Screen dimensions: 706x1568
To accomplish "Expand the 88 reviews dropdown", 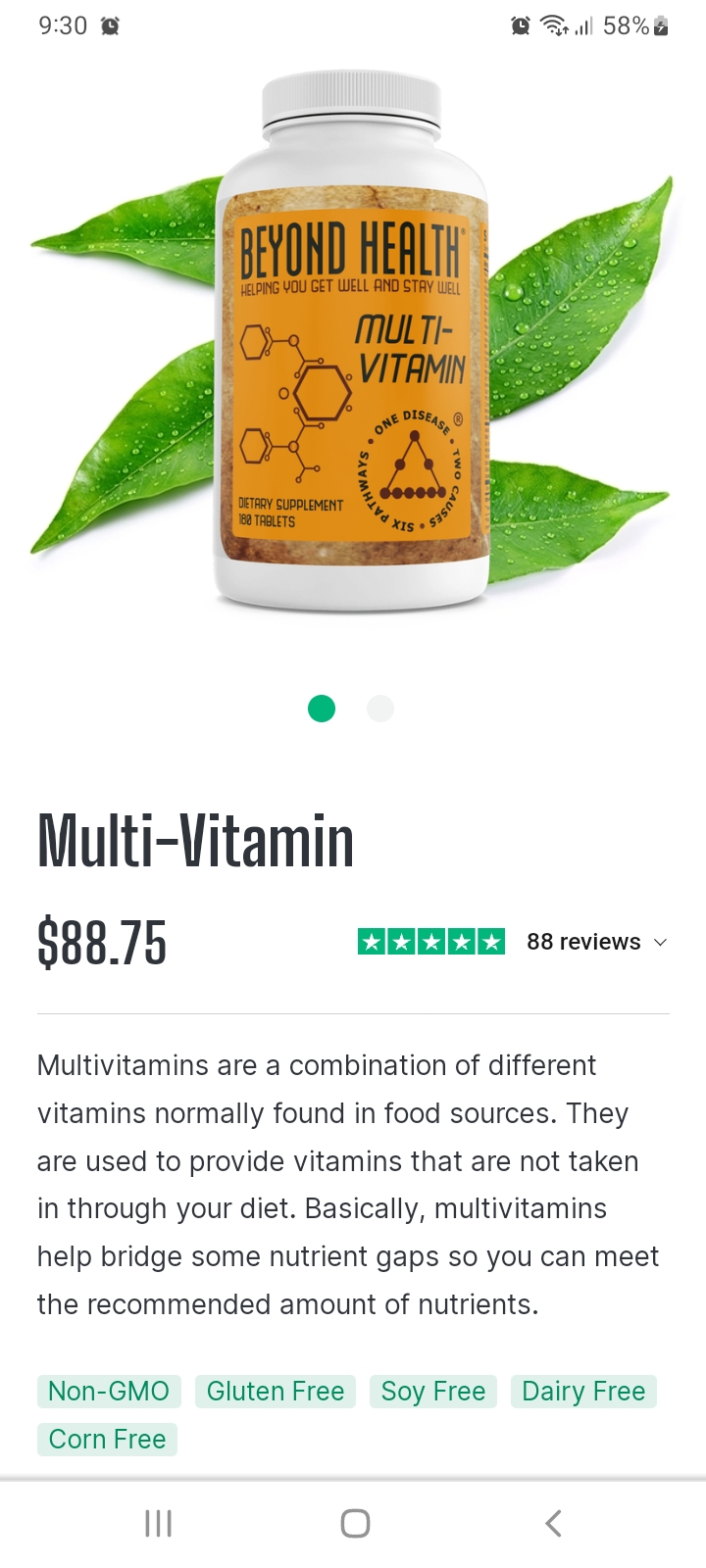I will pos(596,942).
